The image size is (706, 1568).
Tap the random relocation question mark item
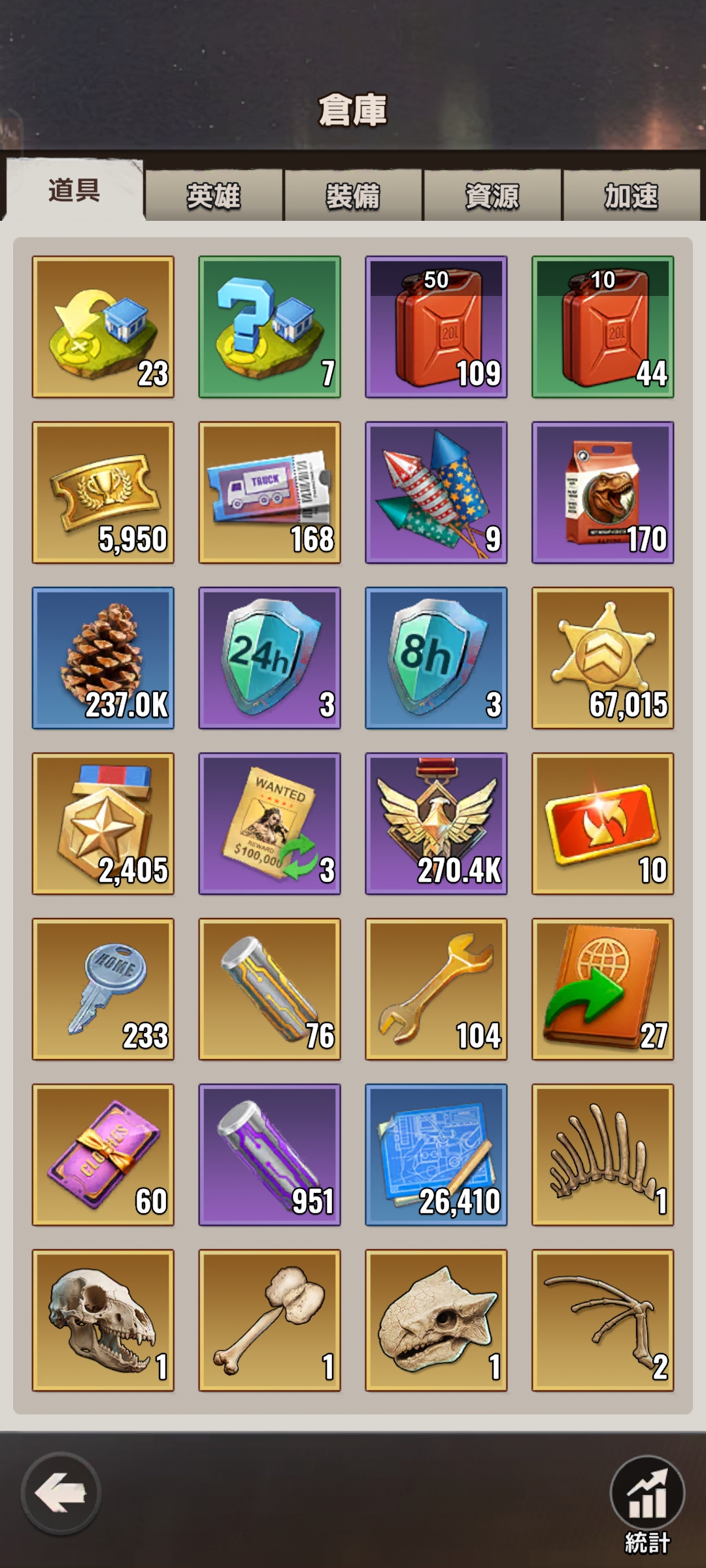(x=269, y=327)
